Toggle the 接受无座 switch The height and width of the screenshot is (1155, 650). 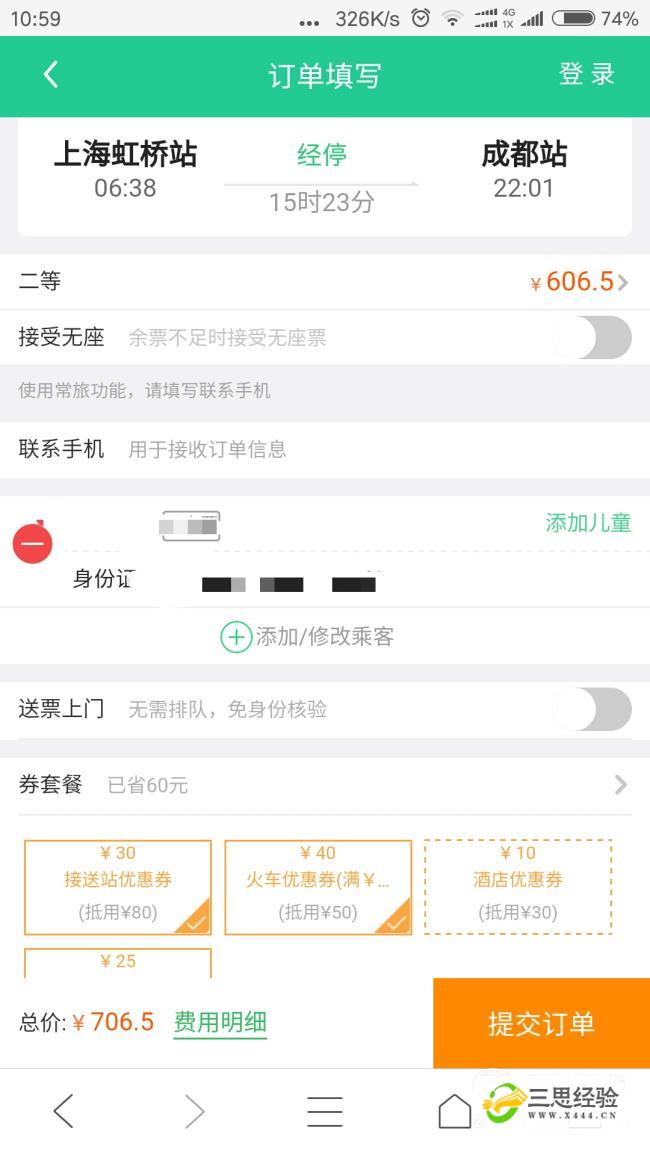pyautogui.click(x=594, y=338)
